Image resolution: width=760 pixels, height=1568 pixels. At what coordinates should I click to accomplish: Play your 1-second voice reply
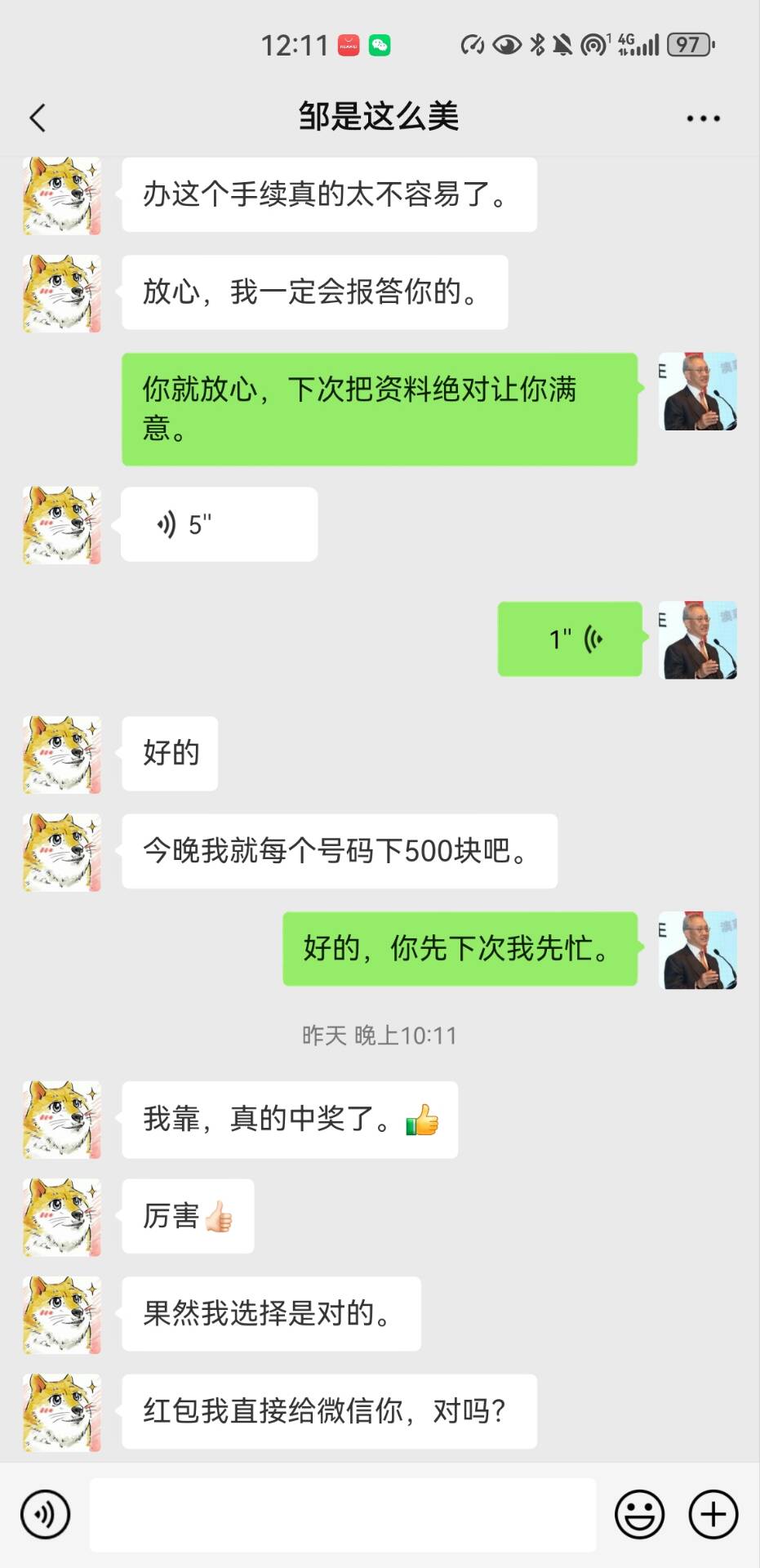(x=569, y=639)
